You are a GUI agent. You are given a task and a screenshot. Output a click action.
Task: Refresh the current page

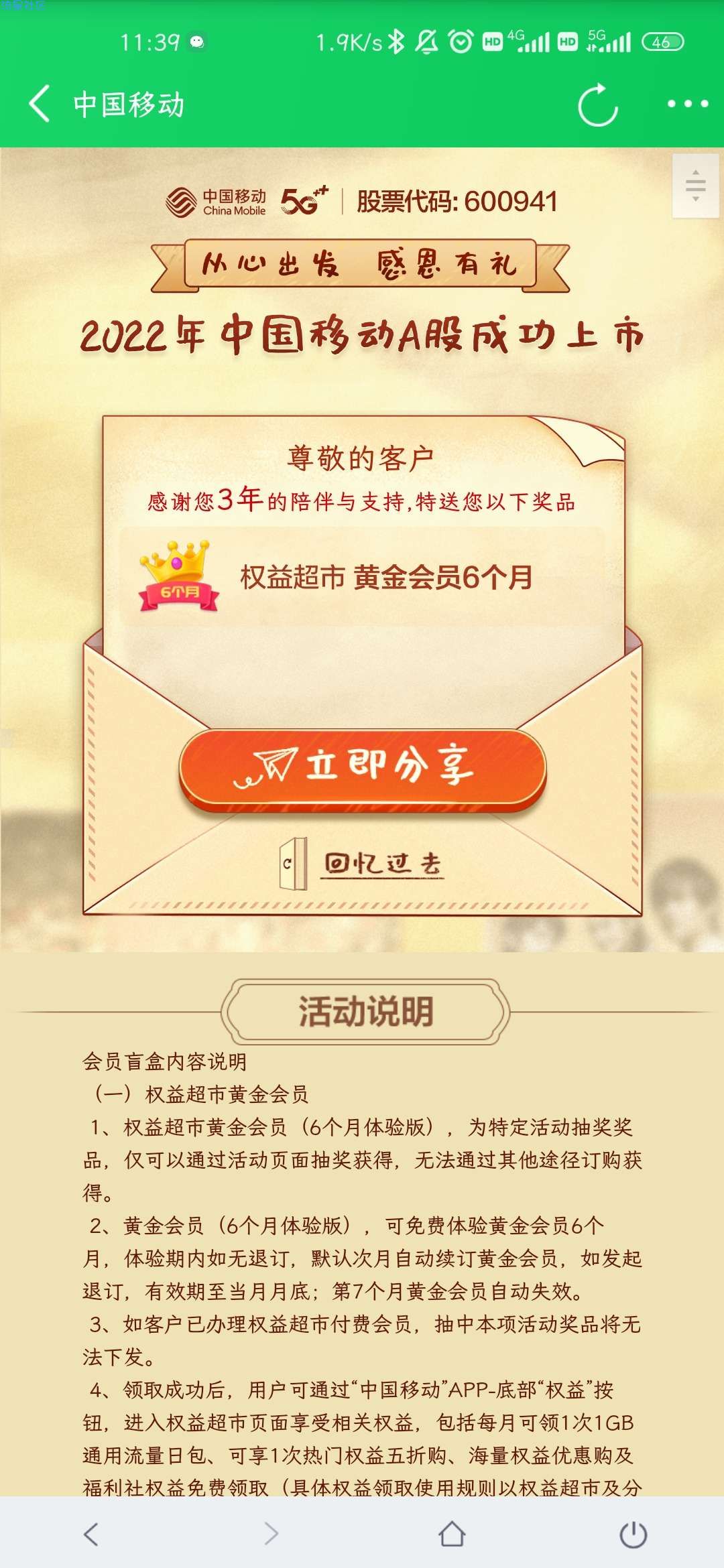coord(597,105)
